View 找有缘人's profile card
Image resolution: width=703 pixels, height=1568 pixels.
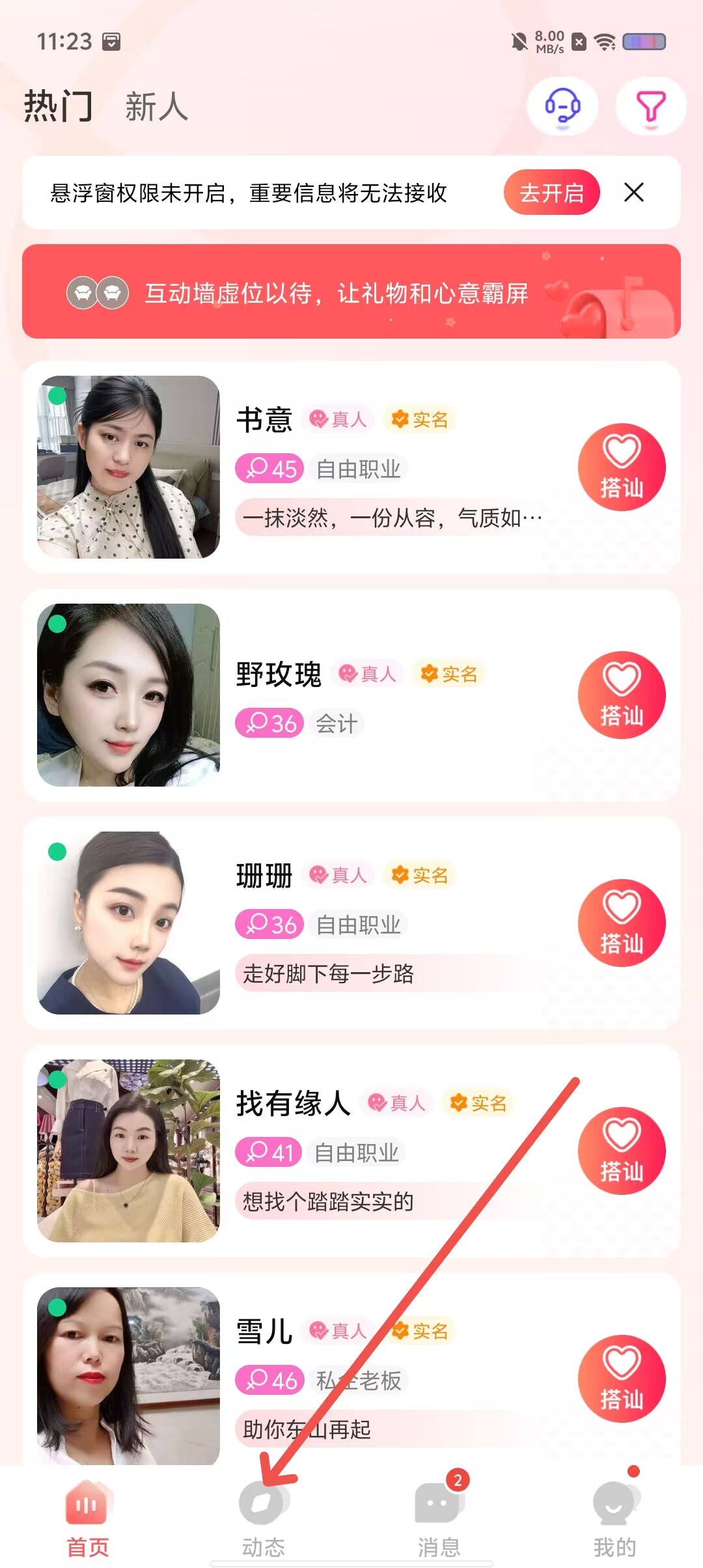click(351, 1151)
